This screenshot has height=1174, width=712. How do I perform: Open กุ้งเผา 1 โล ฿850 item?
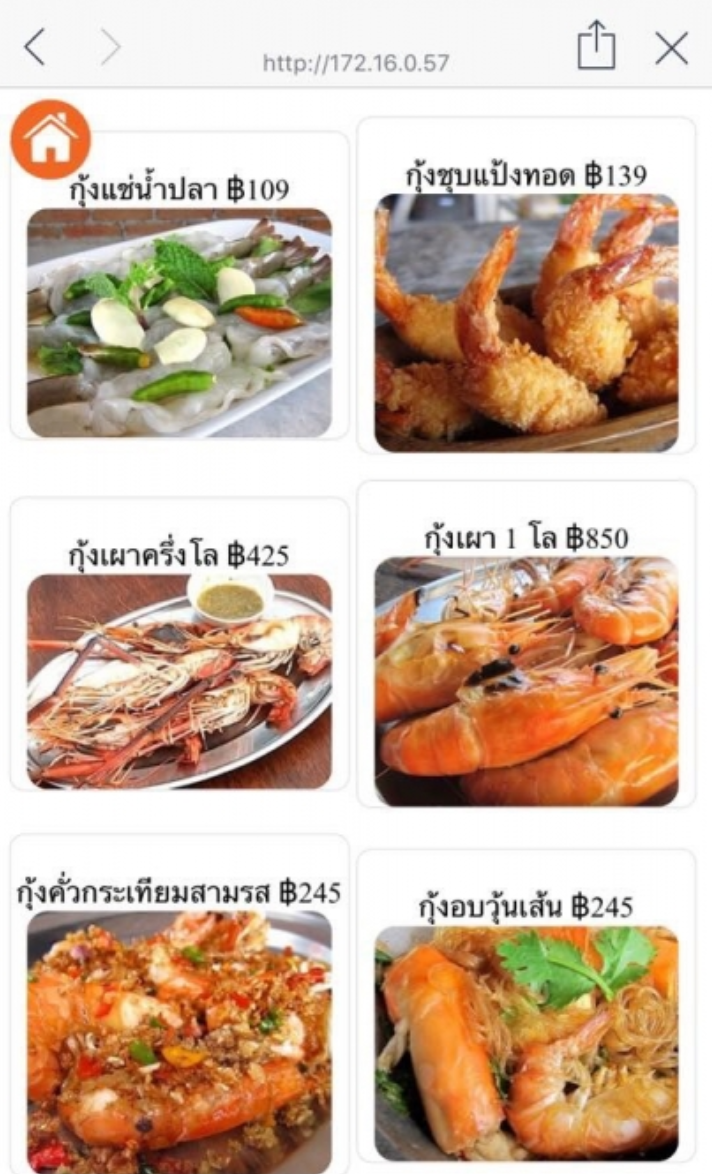[526, 644]
